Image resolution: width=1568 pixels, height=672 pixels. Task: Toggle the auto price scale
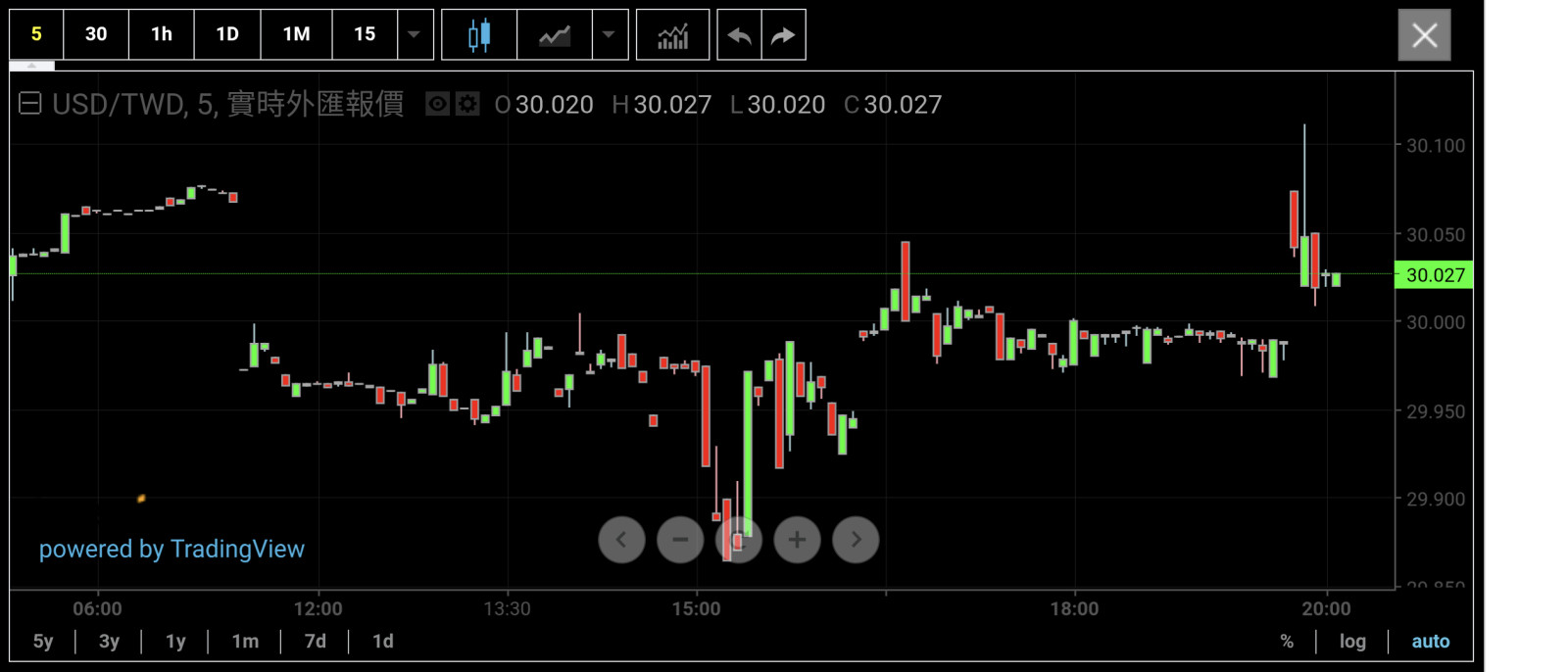[1430, 641]
